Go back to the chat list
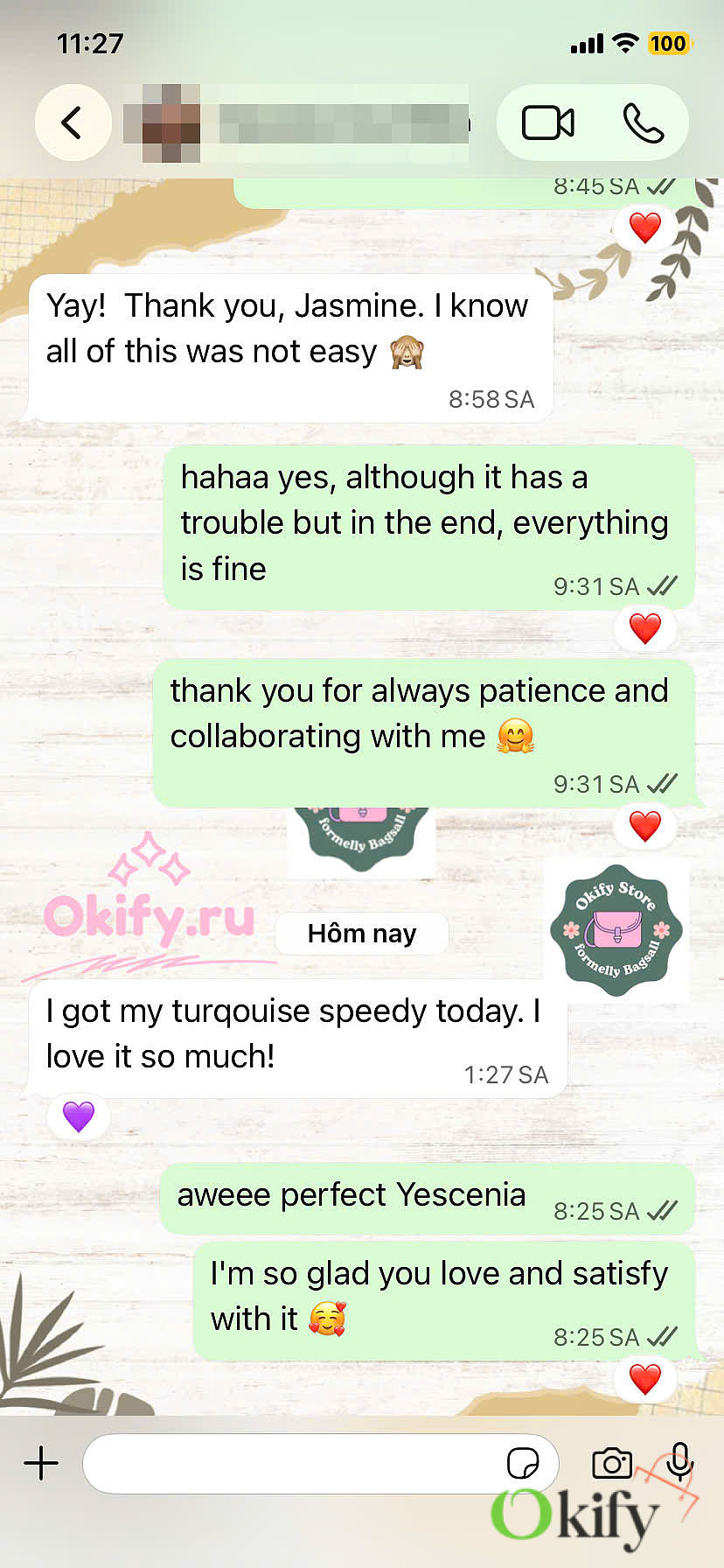This screenshot has height=1568, width=724. pyautogui.click(x=73, y=122)
